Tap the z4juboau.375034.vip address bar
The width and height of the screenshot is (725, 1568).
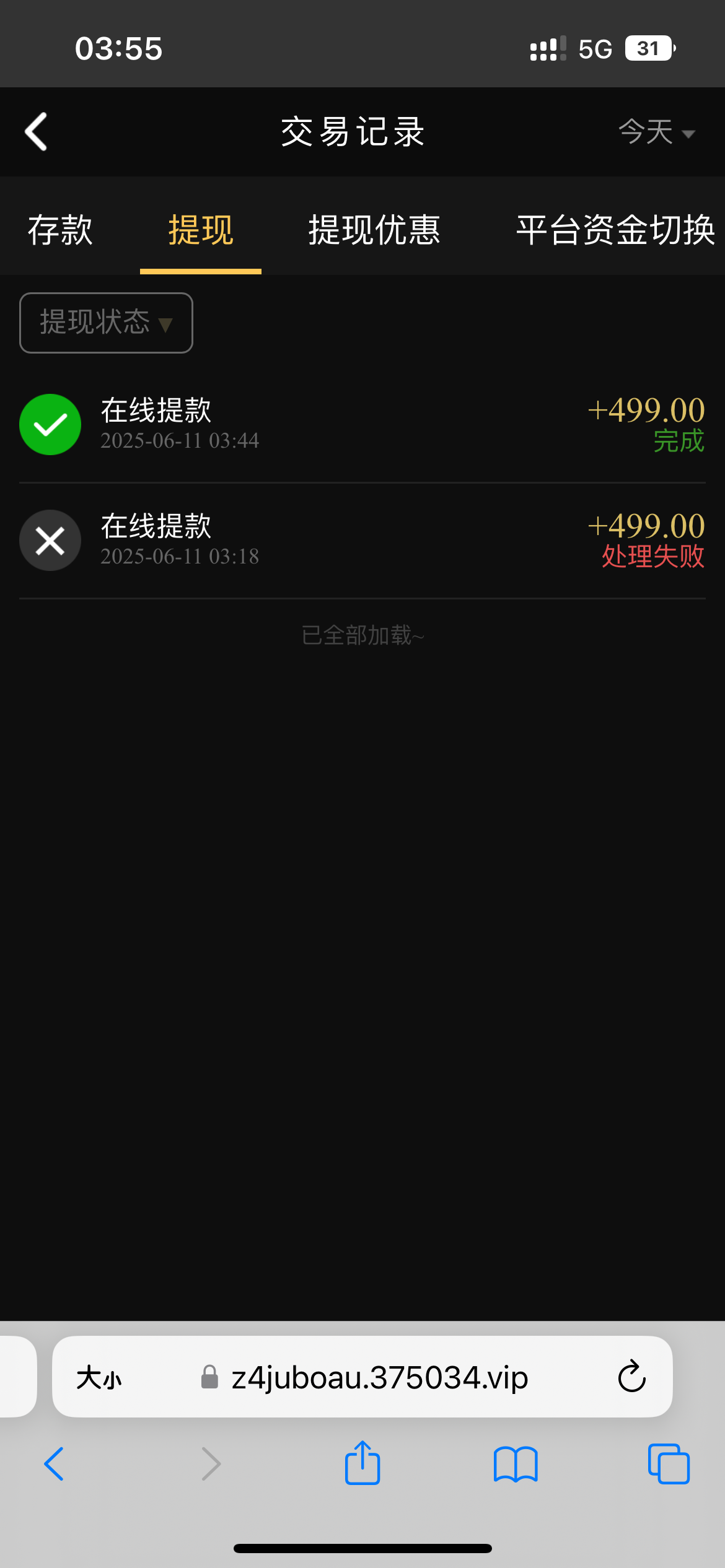tap(379, 1378)
